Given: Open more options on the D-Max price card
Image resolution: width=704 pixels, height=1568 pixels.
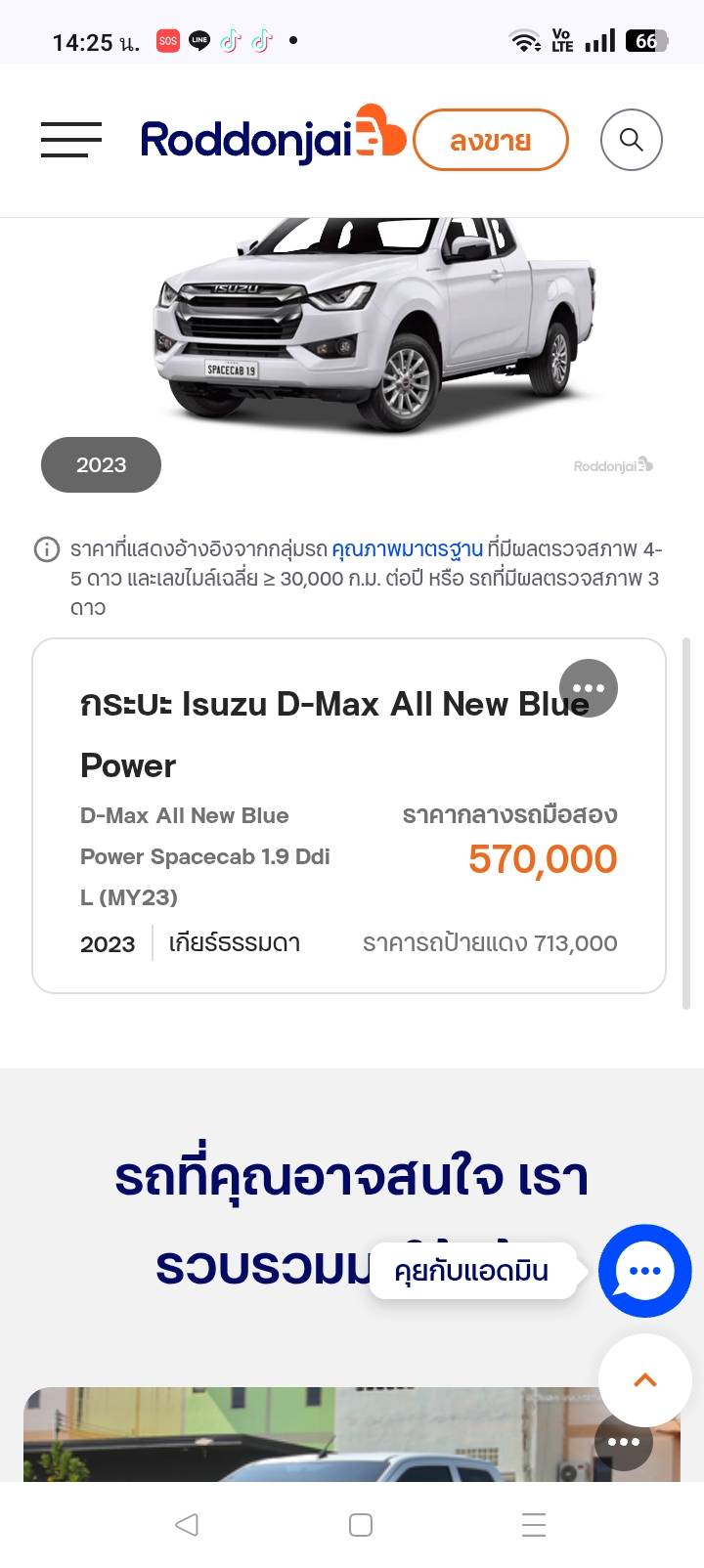Looking at the screenshot, I should (589, 688).
